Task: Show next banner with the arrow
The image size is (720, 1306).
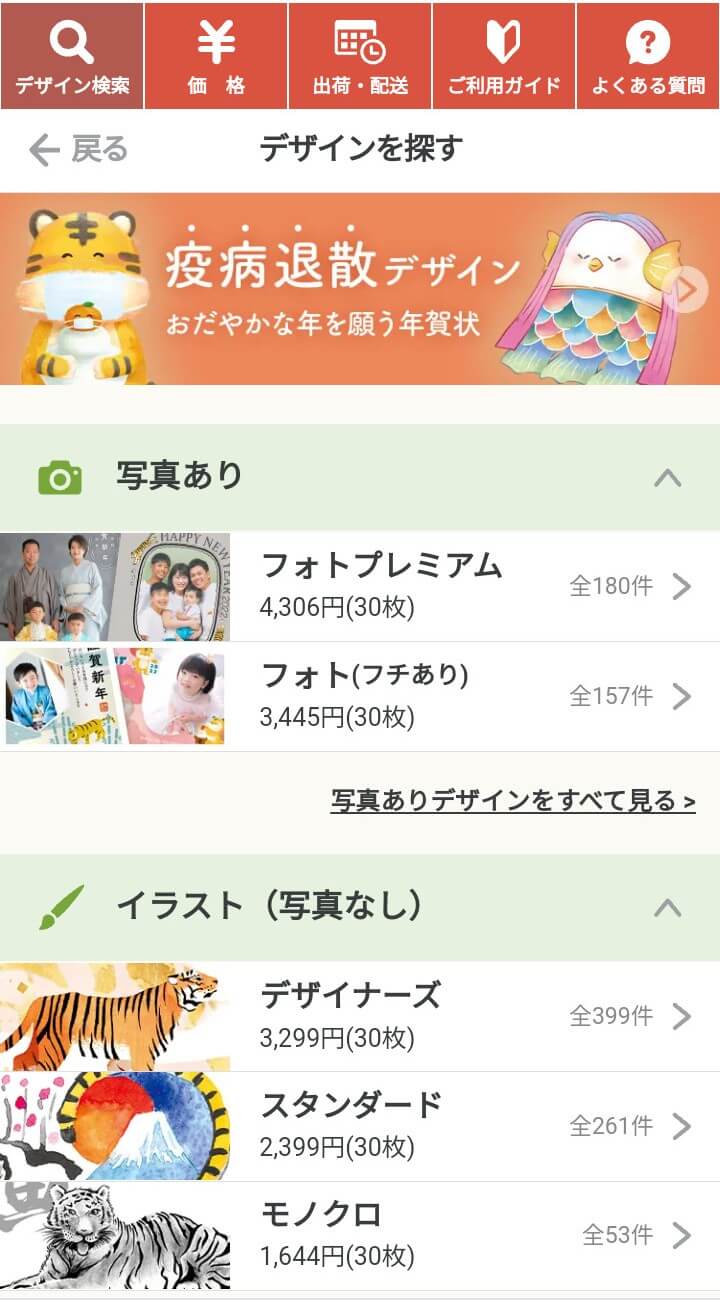Action: pos(687,289)
